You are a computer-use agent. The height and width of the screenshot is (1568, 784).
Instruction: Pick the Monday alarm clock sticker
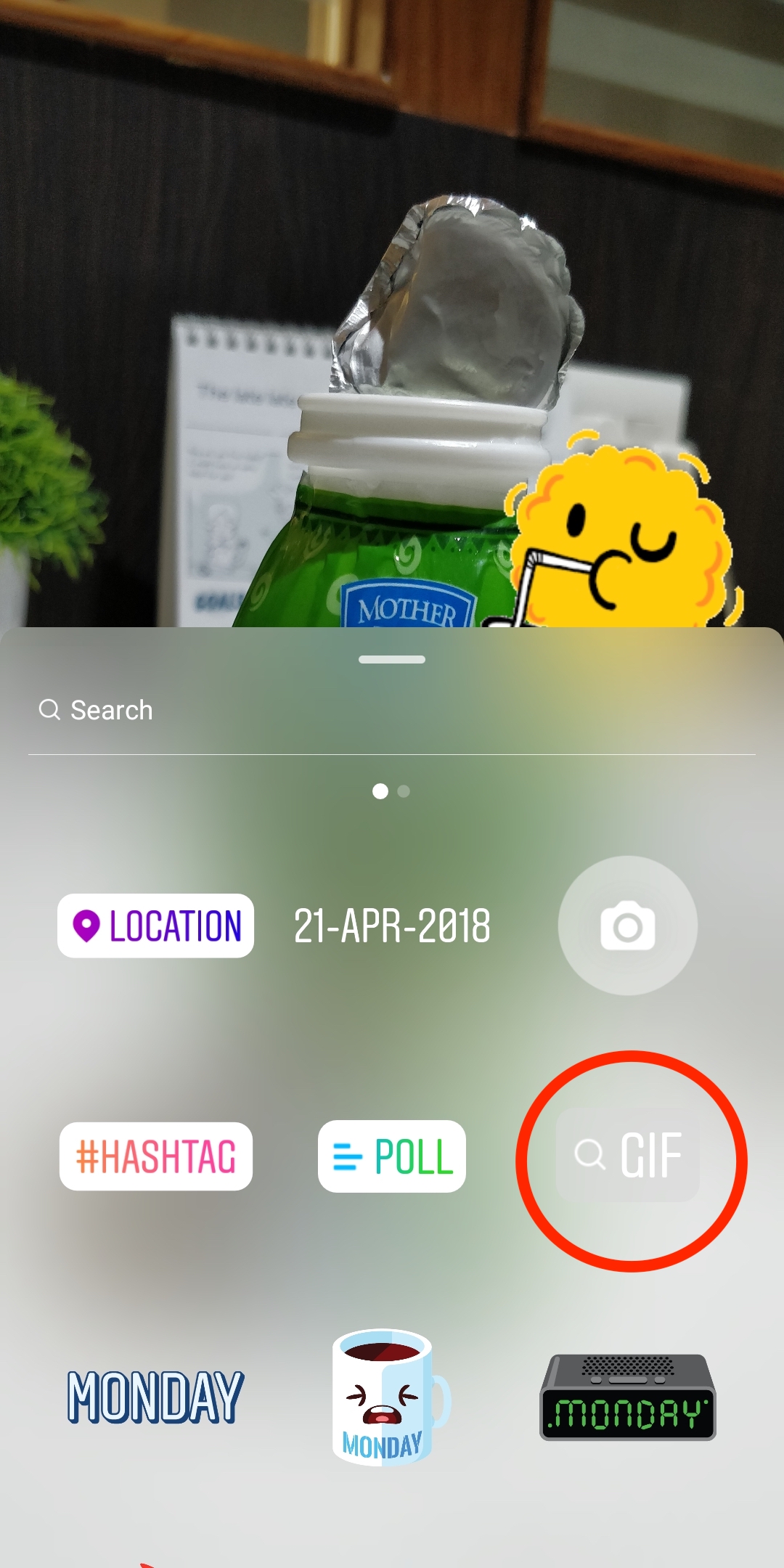click(x=628, y=1397)
